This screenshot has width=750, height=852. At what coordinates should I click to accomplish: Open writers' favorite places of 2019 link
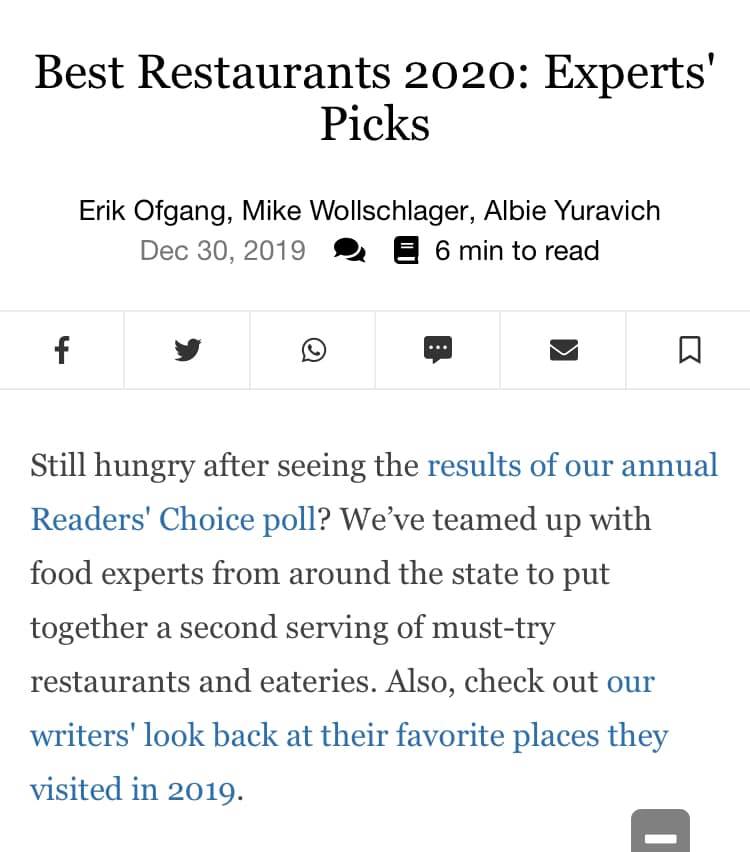[349, 736]
